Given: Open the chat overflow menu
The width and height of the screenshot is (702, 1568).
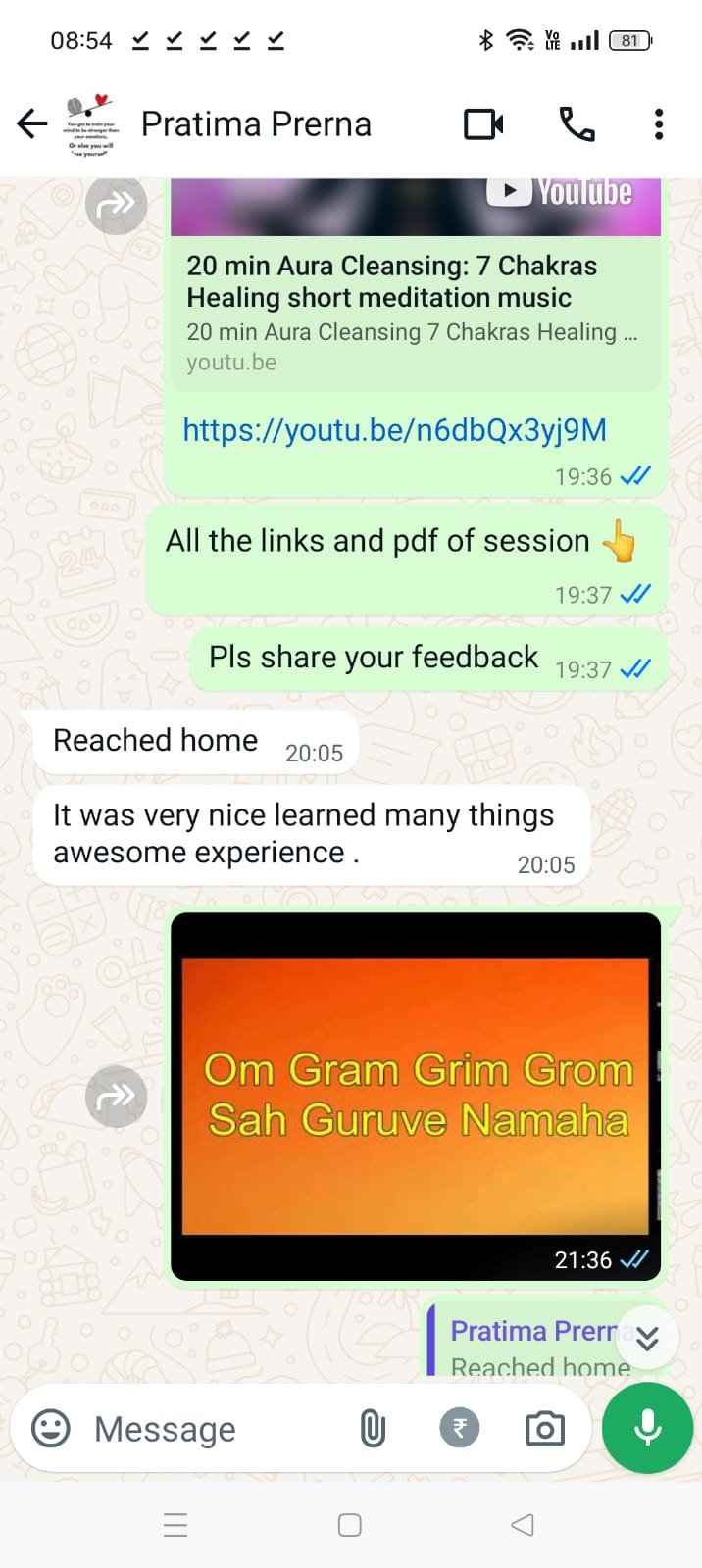Looking at the screenshot, I should pos(659,124).
